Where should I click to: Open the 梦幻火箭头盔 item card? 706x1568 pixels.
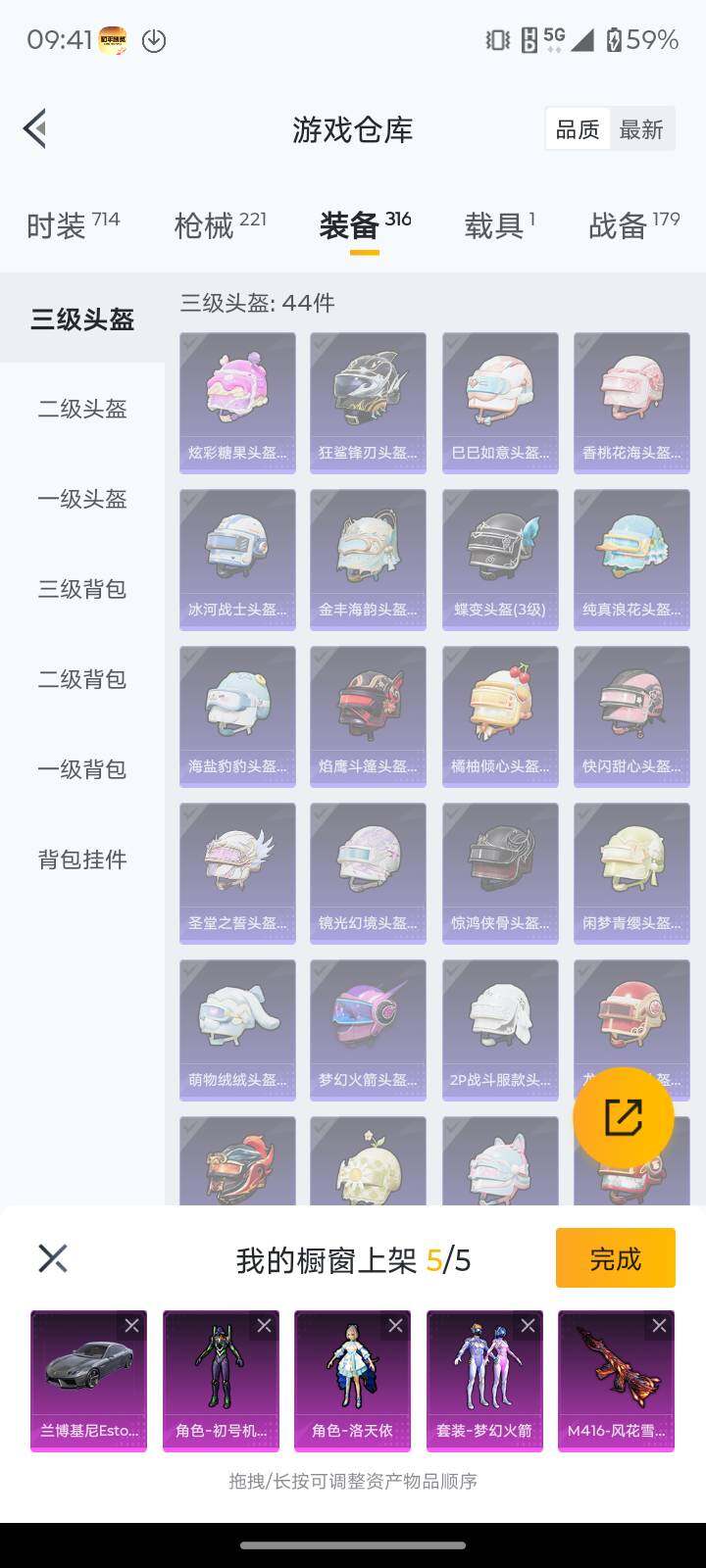tap(368, 1029)
